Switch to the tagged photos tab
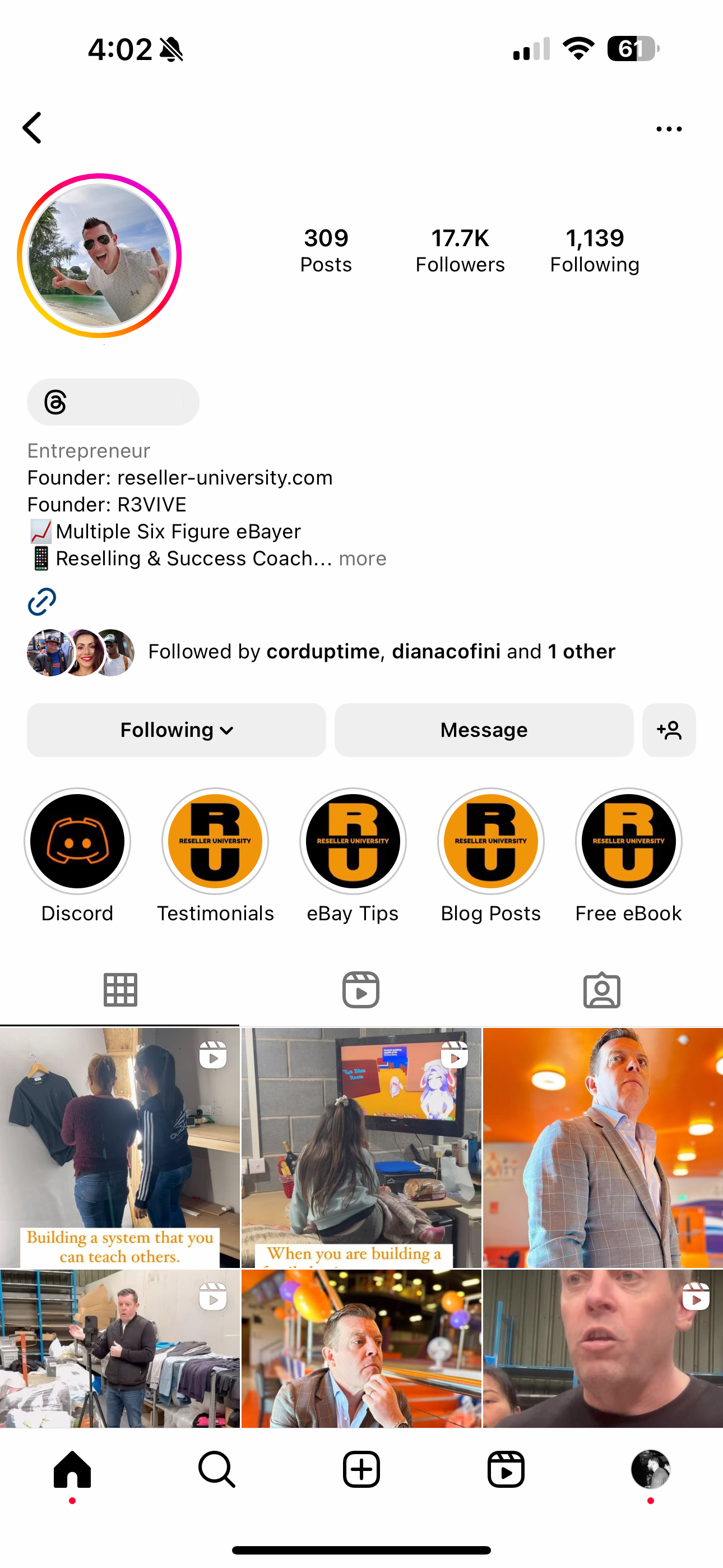This screenshot has width=723, height=1568. (602, 990)
